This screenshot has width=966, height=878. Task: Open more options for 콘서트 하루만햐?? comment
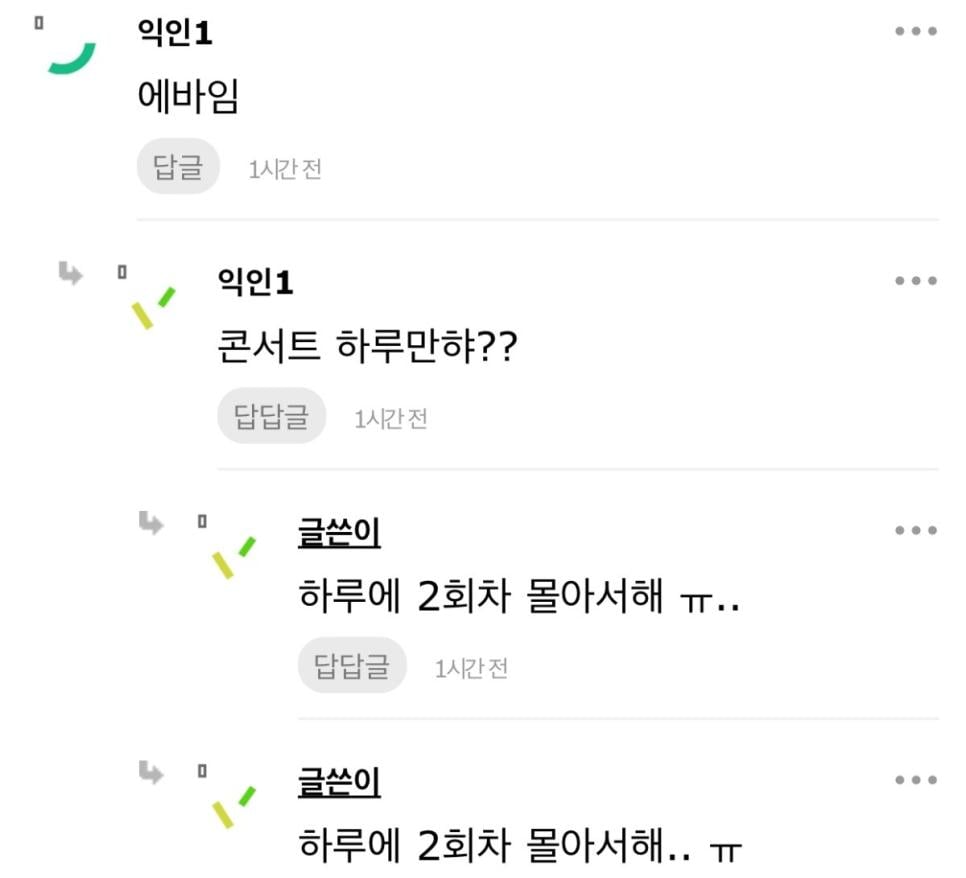915,280
